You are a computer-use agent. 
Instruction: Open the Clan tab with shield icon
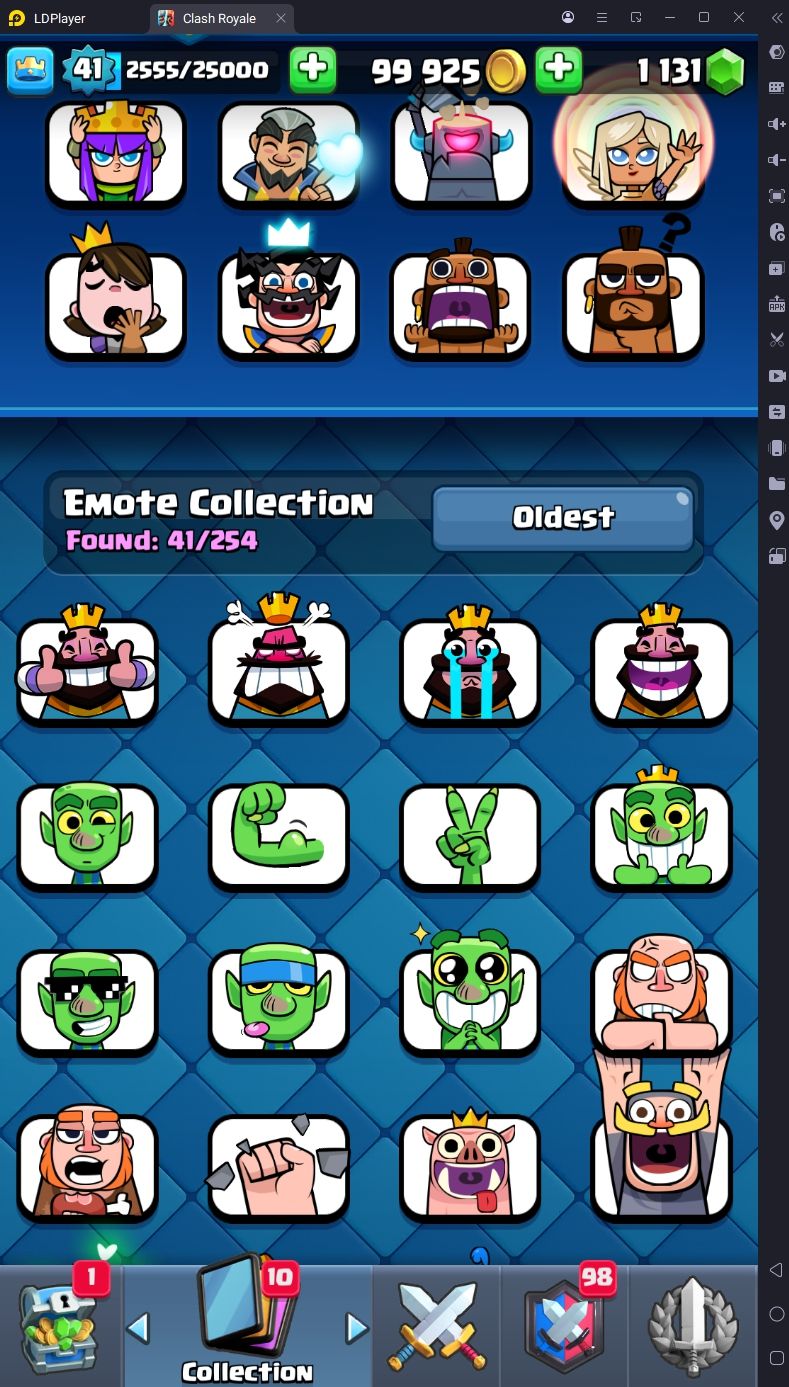click(x=566, y=1326)
